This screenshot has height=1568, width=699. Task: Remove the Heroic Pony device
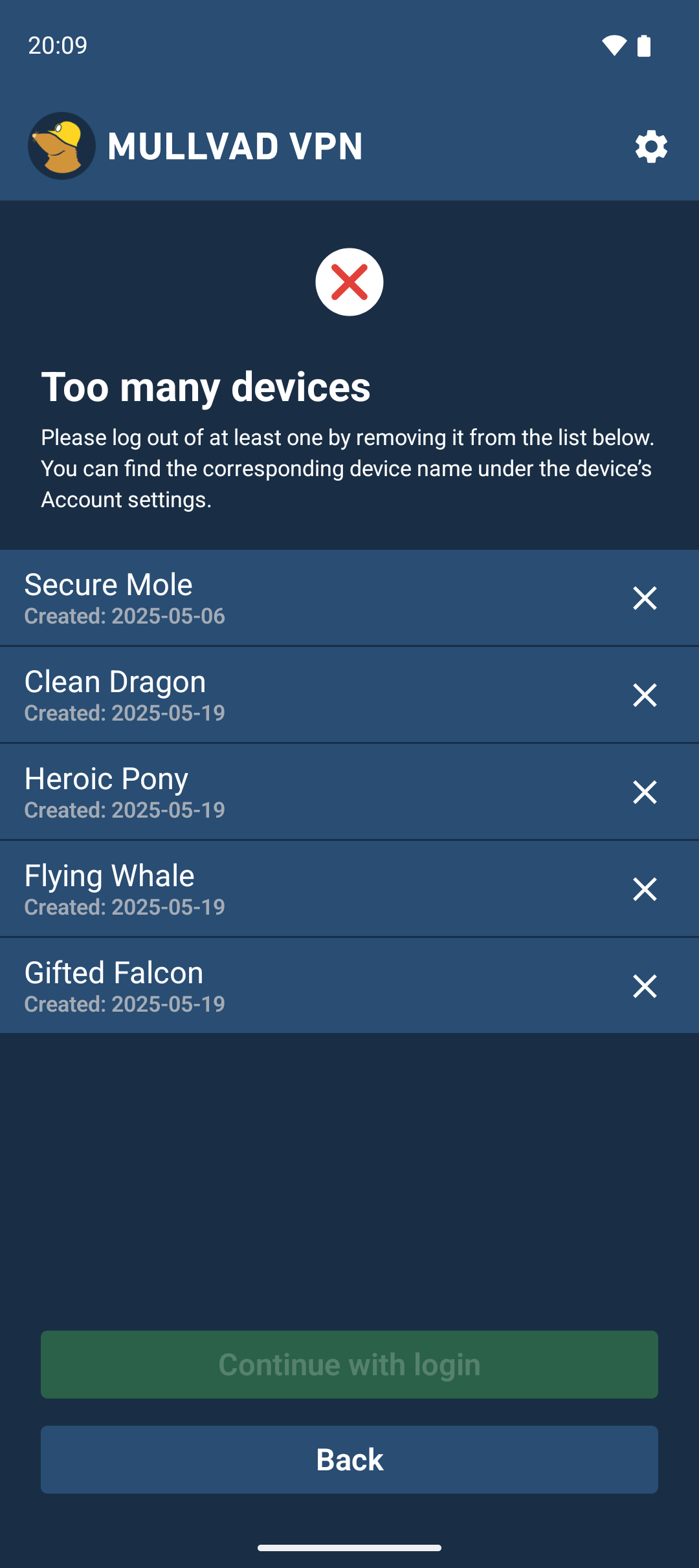tap(645, 792)
